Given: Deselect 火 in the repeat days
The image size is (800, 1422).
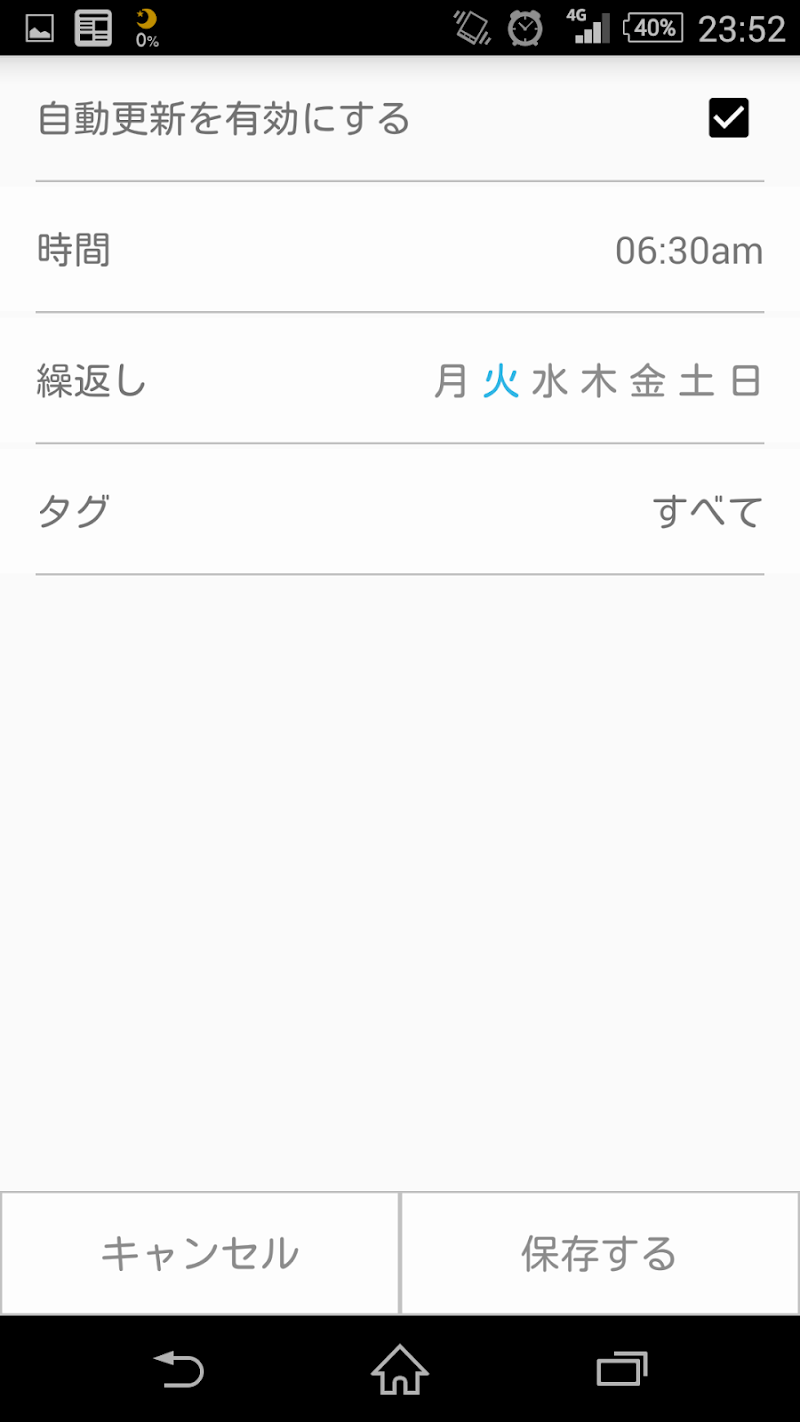Looking at the screenshot, I should click(501, 381).
